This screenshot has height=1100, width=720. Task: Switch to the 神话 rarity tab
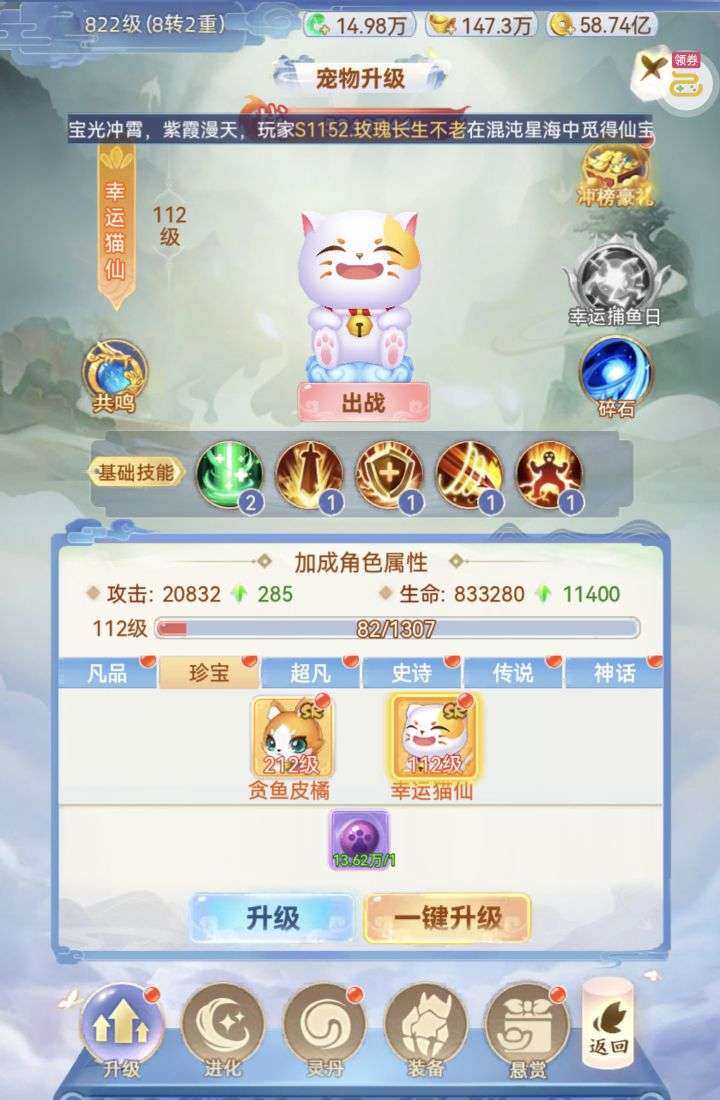[614, 673]
